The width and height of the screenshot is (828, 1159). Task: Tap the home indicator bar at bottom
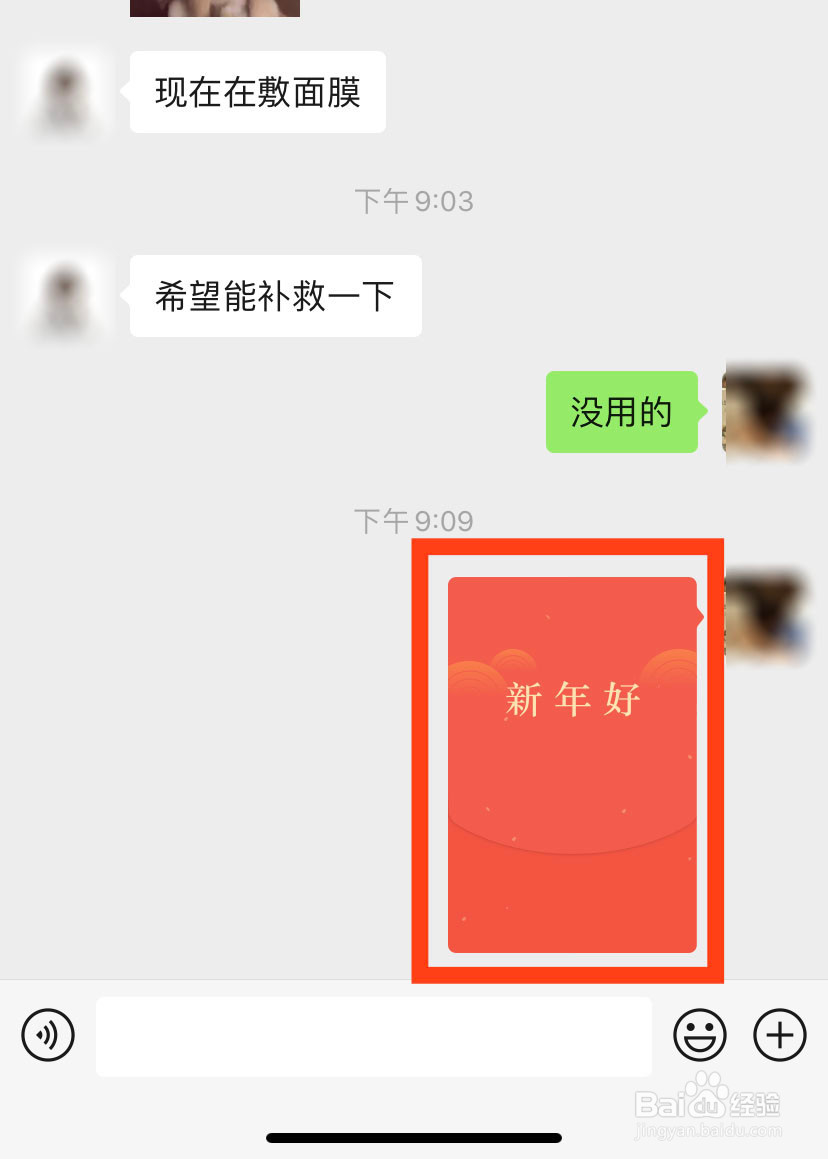point(414,1136)
